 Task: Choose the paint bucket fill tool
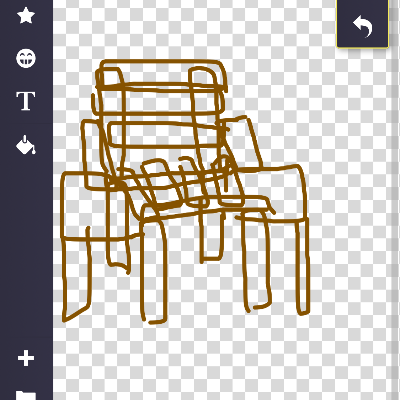tap(26, 145)
